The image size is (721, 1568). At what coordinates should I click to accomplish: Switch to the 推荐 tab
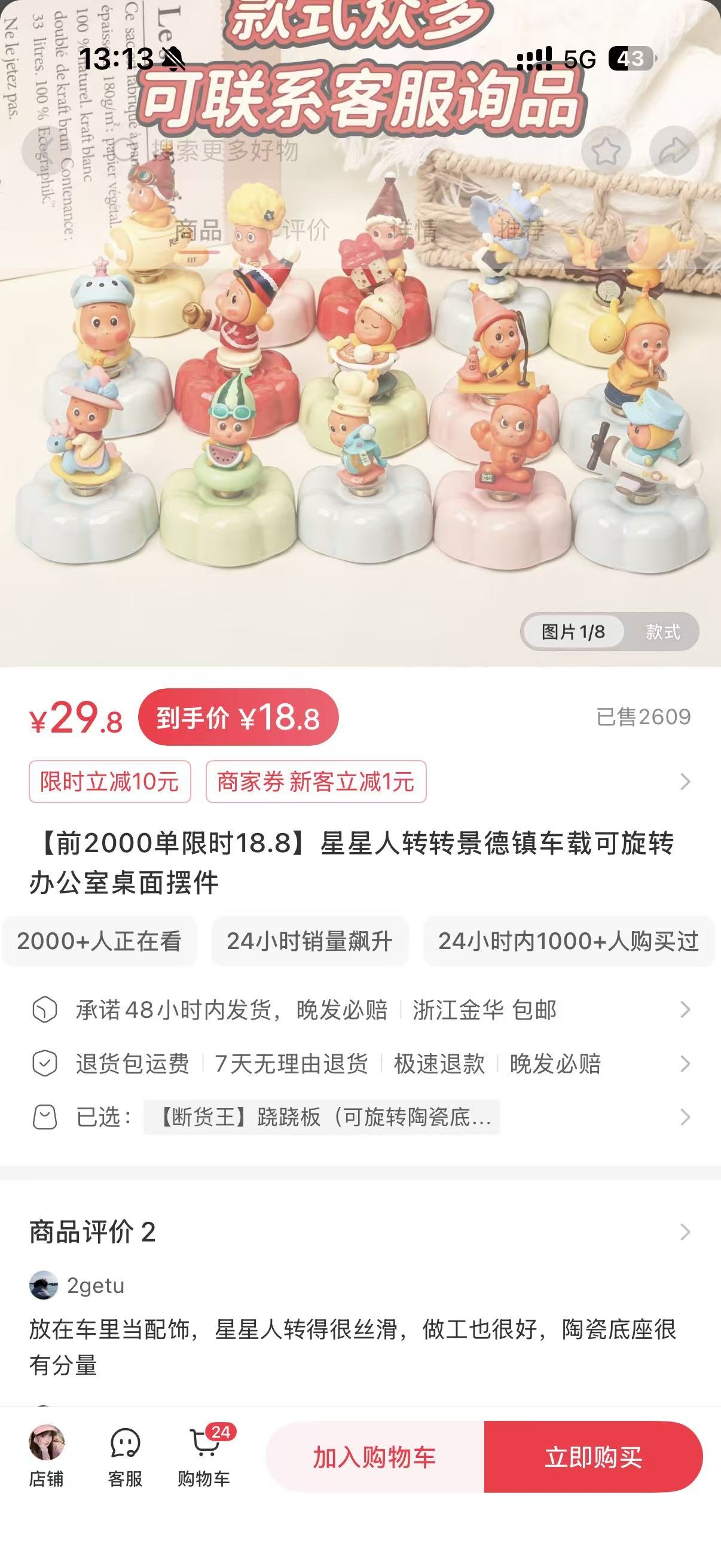[521, 230]
